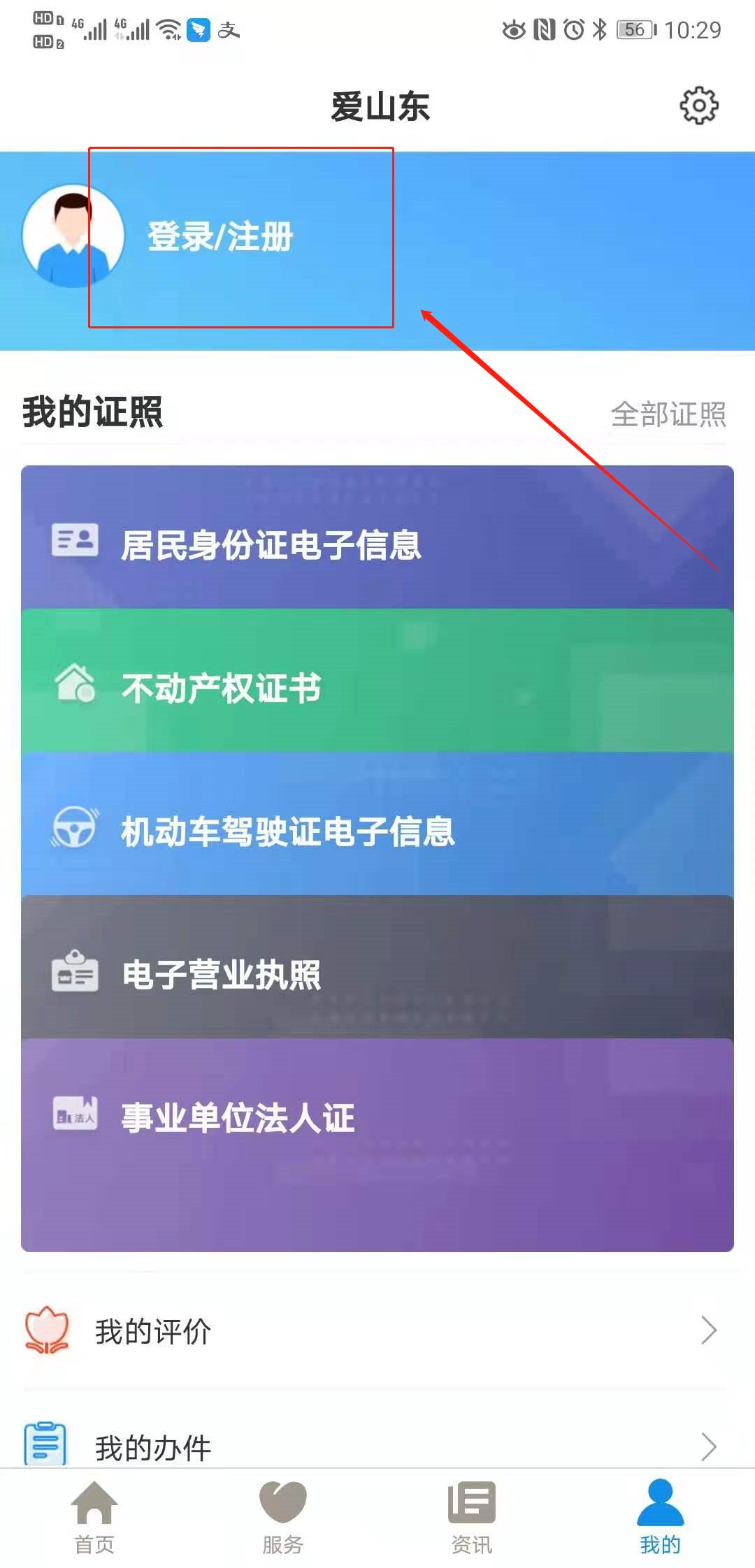The image size is (755, 1568).
Task: Tap 登录/注册 to log in
Action: [220, 237]
